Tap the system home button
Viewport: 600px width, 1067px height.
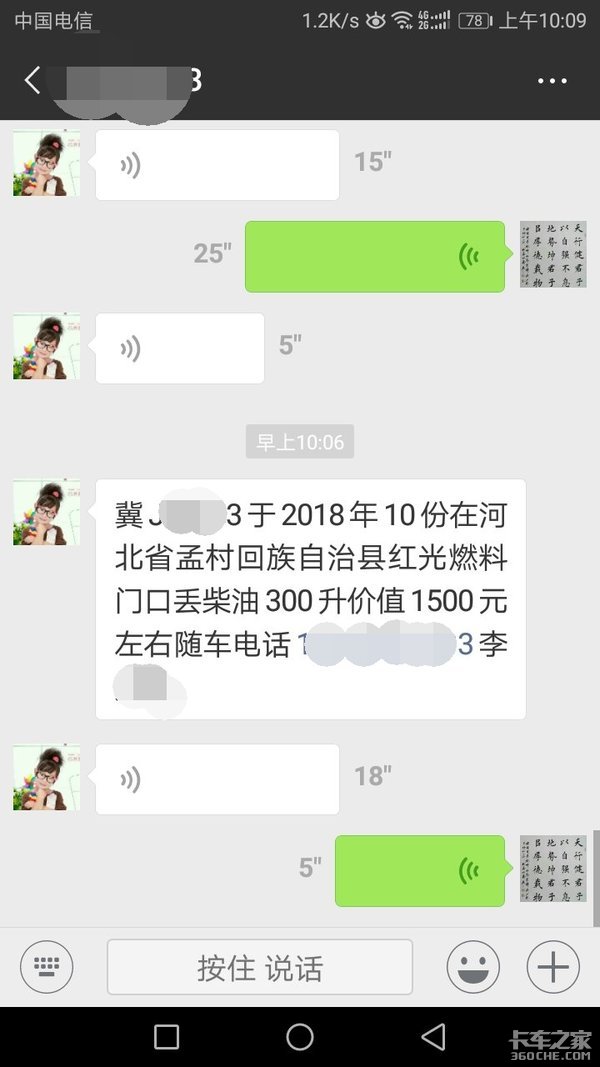300,1037
